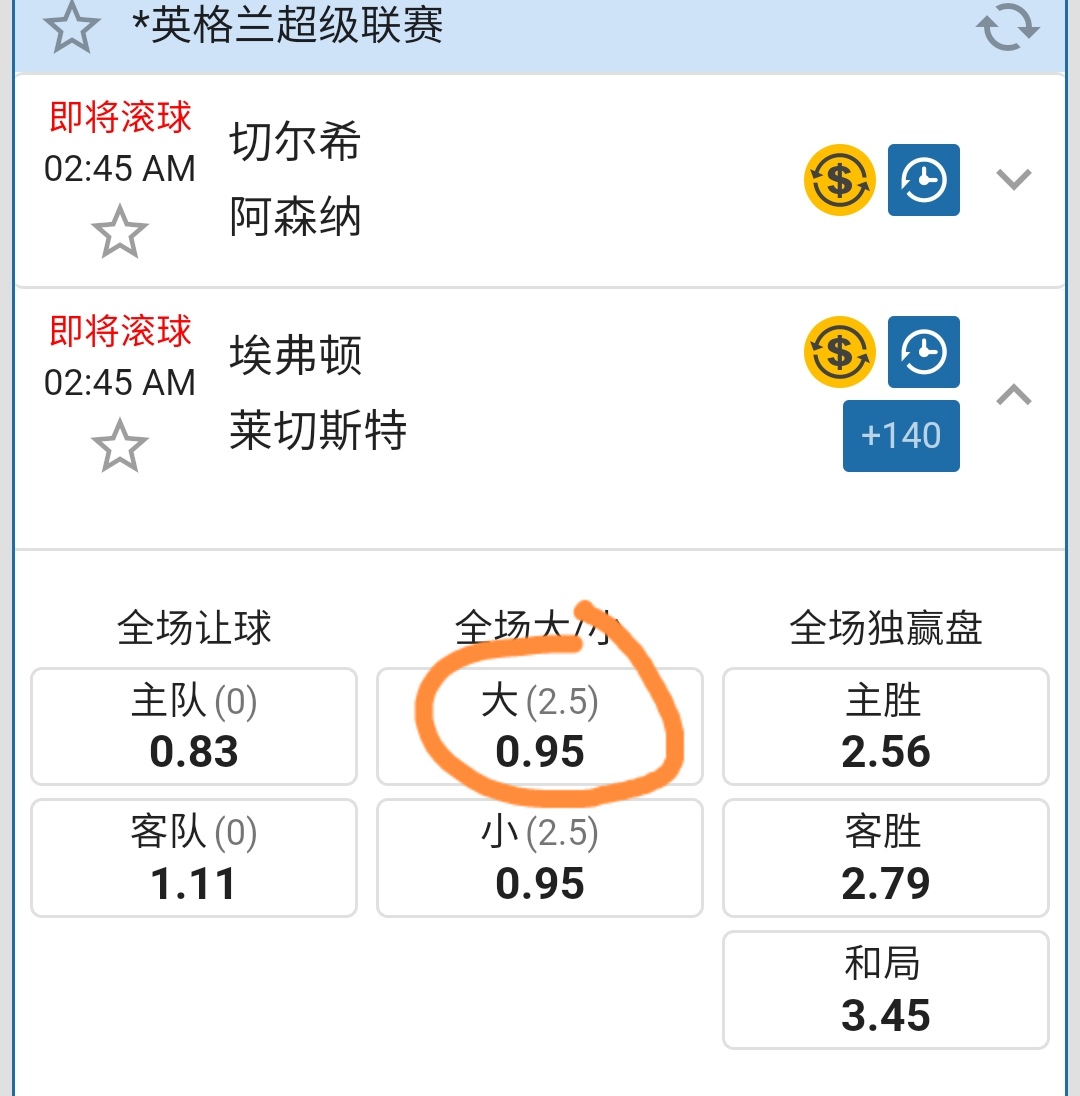The width and height of the screenshot is (1080, 1096).
Task: Favorite the 切尔西 vs 阿森纳 match
Action: point(119,231)
